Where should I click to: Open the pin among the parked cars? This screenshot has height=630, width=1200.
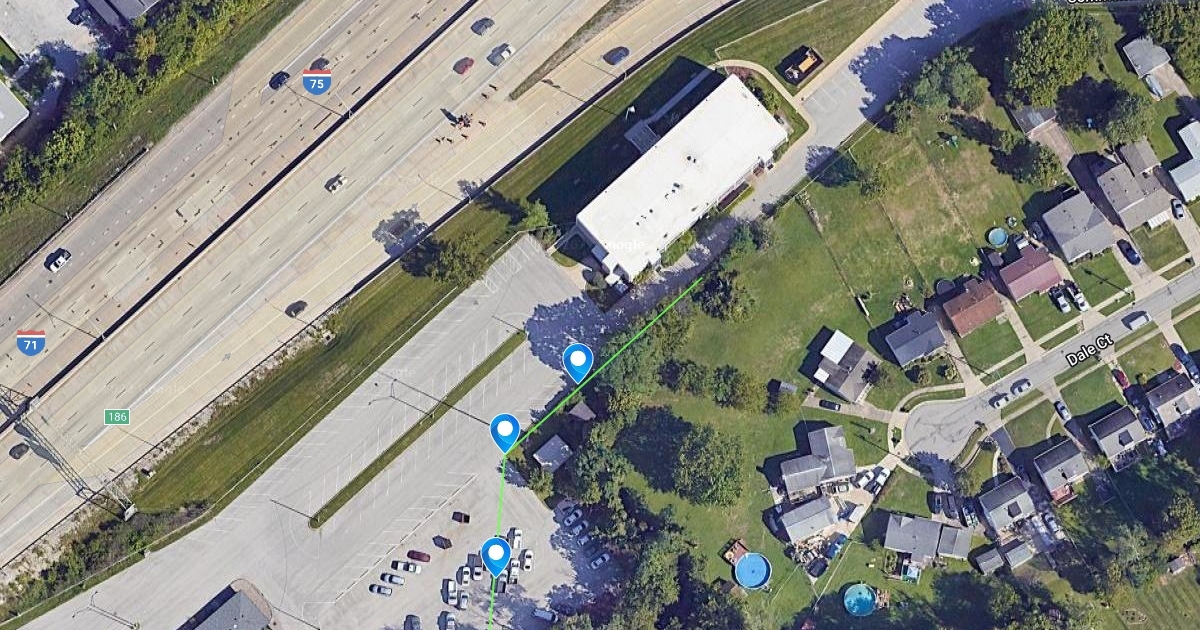[x=496, y=556]
